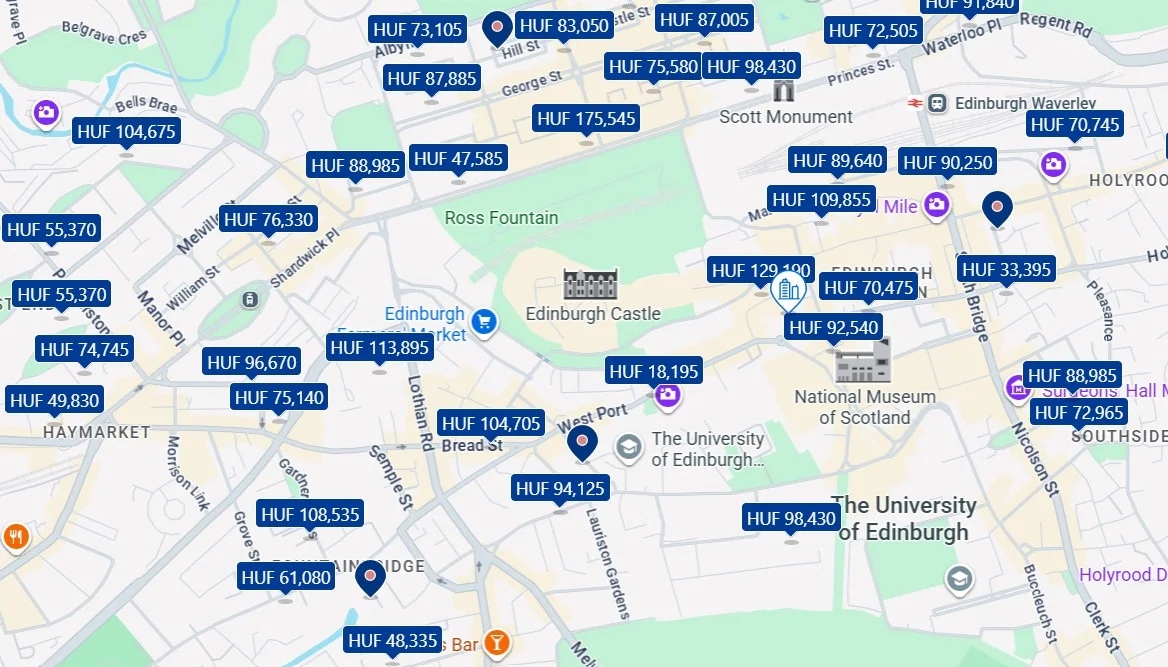Select the HUF 49,830 price marker
The width and height of the screenshot is (1168, 667).
55,401
